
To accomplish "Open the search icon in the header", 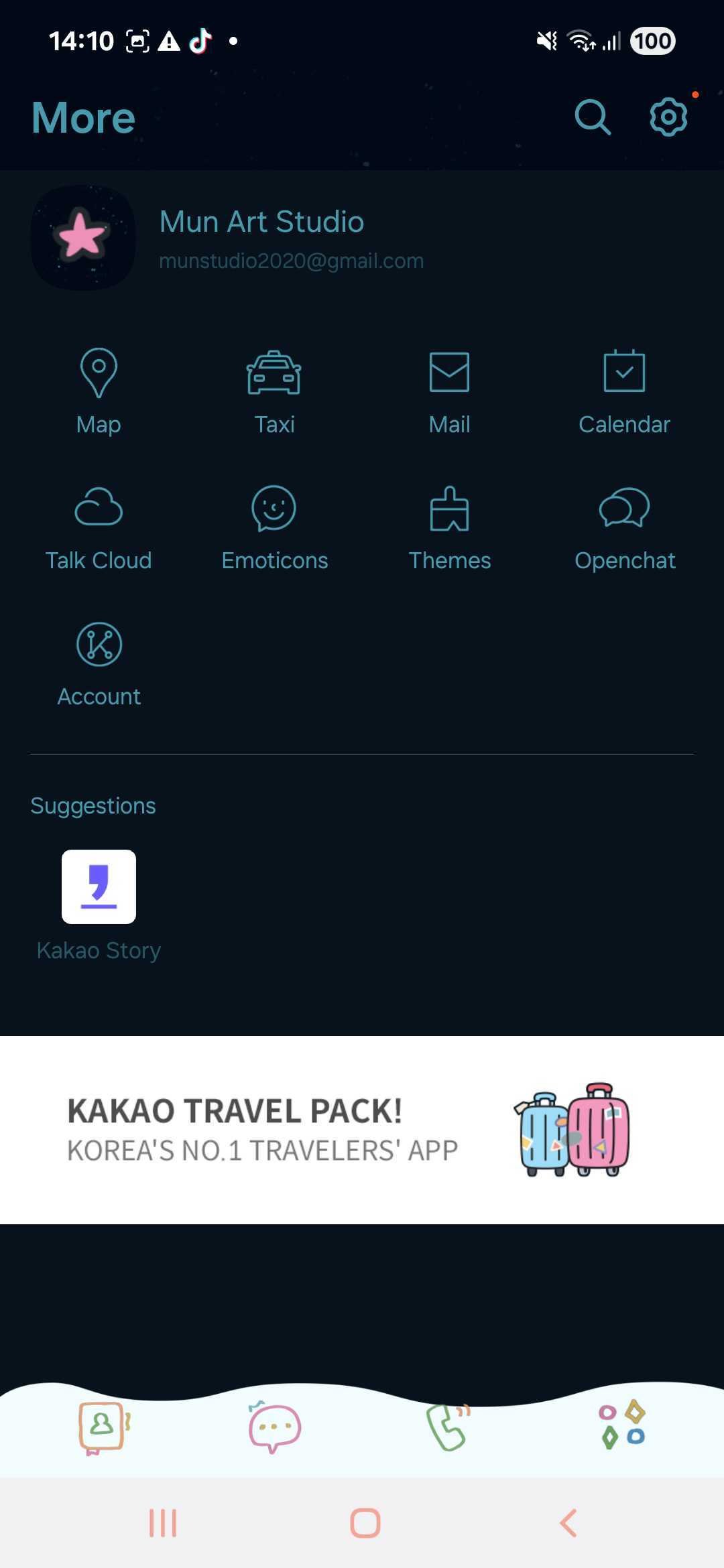I will point(593,118).
